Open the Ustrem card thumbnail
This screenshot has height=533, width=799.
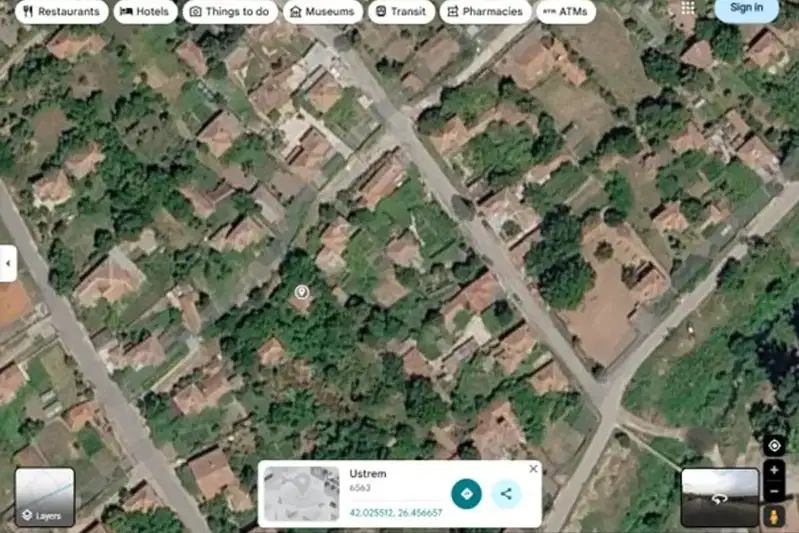(x=302, y=494)
